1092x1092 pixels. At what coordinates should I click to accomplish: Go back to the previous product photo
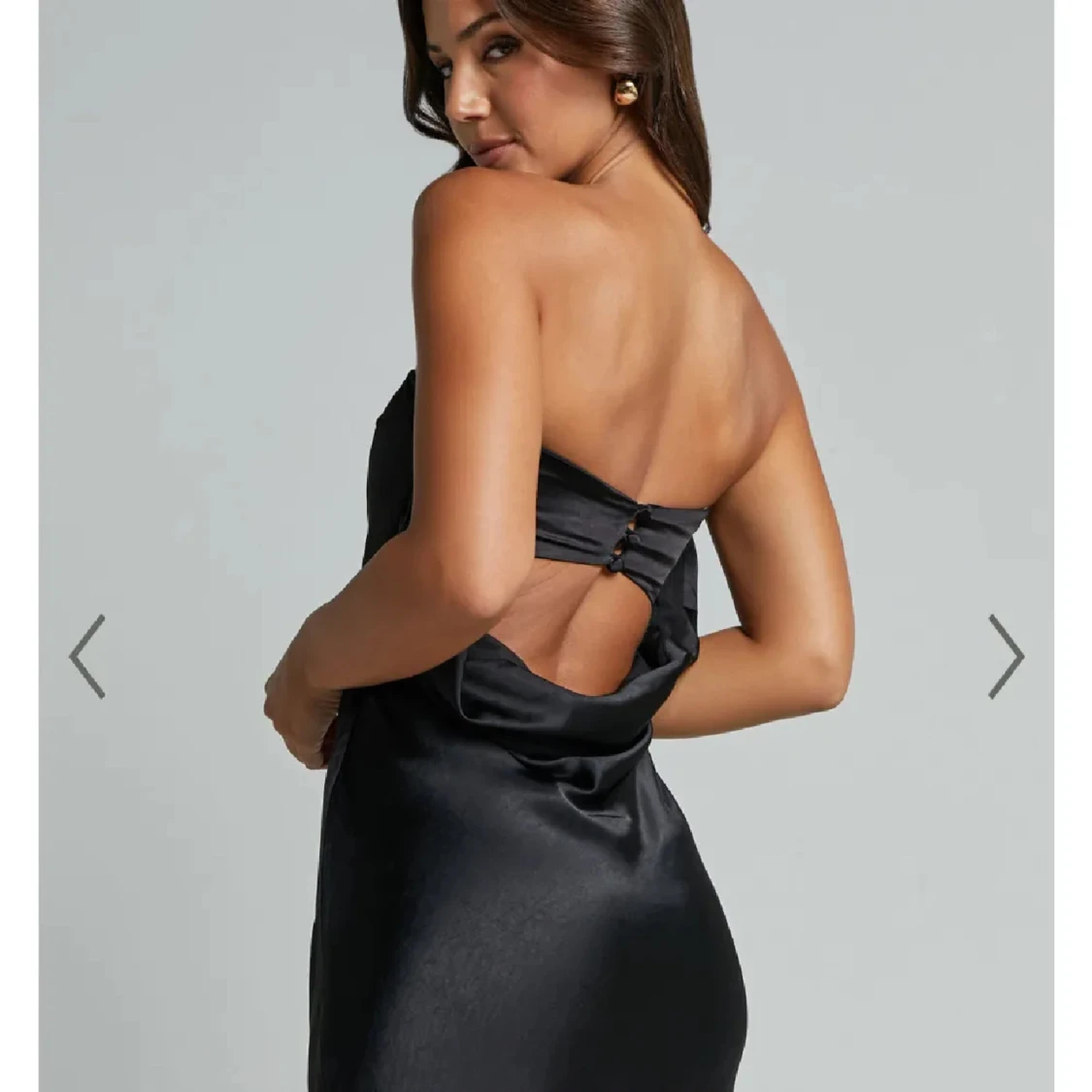(x=86, y=656)
